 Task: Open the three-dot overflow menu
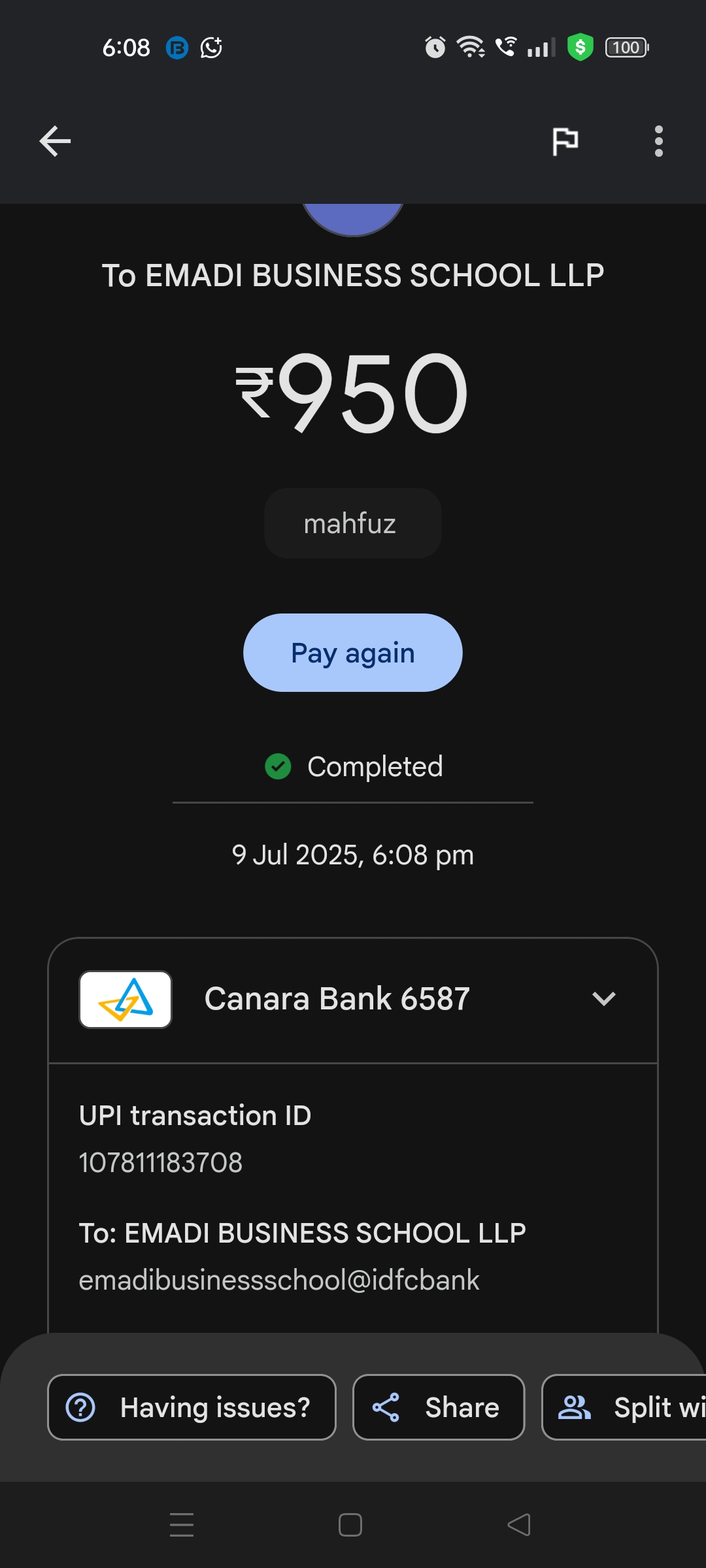coord(658,141)
